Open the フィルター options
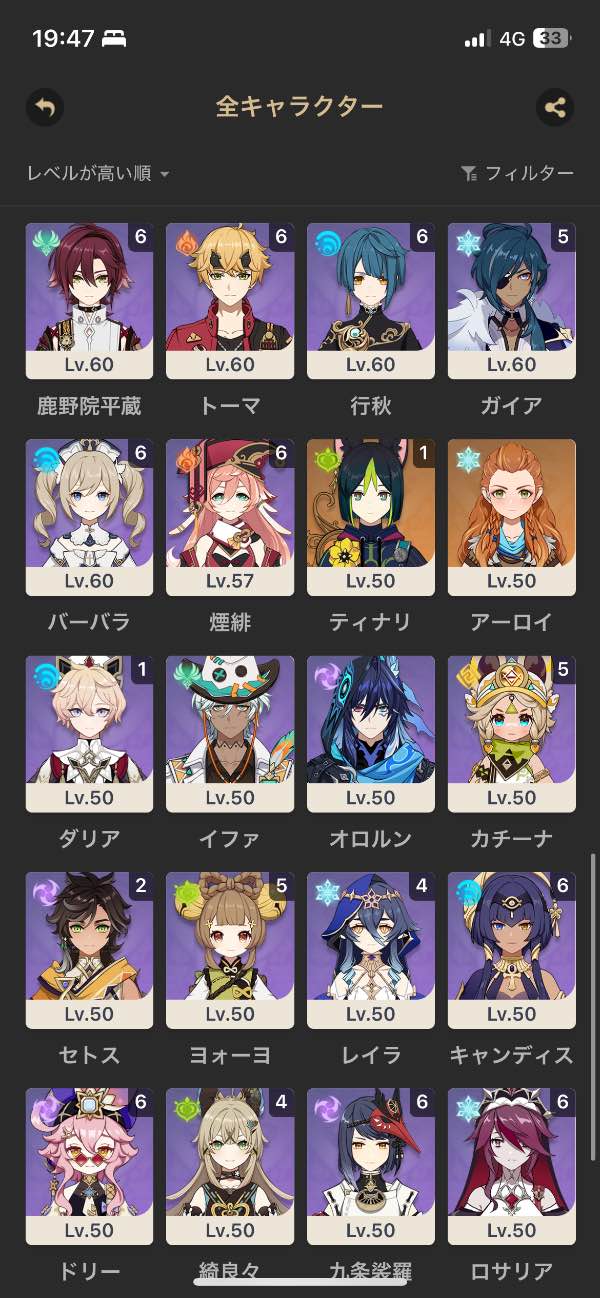This screenshot has width=600, height=1298. [x=518, y=173]
